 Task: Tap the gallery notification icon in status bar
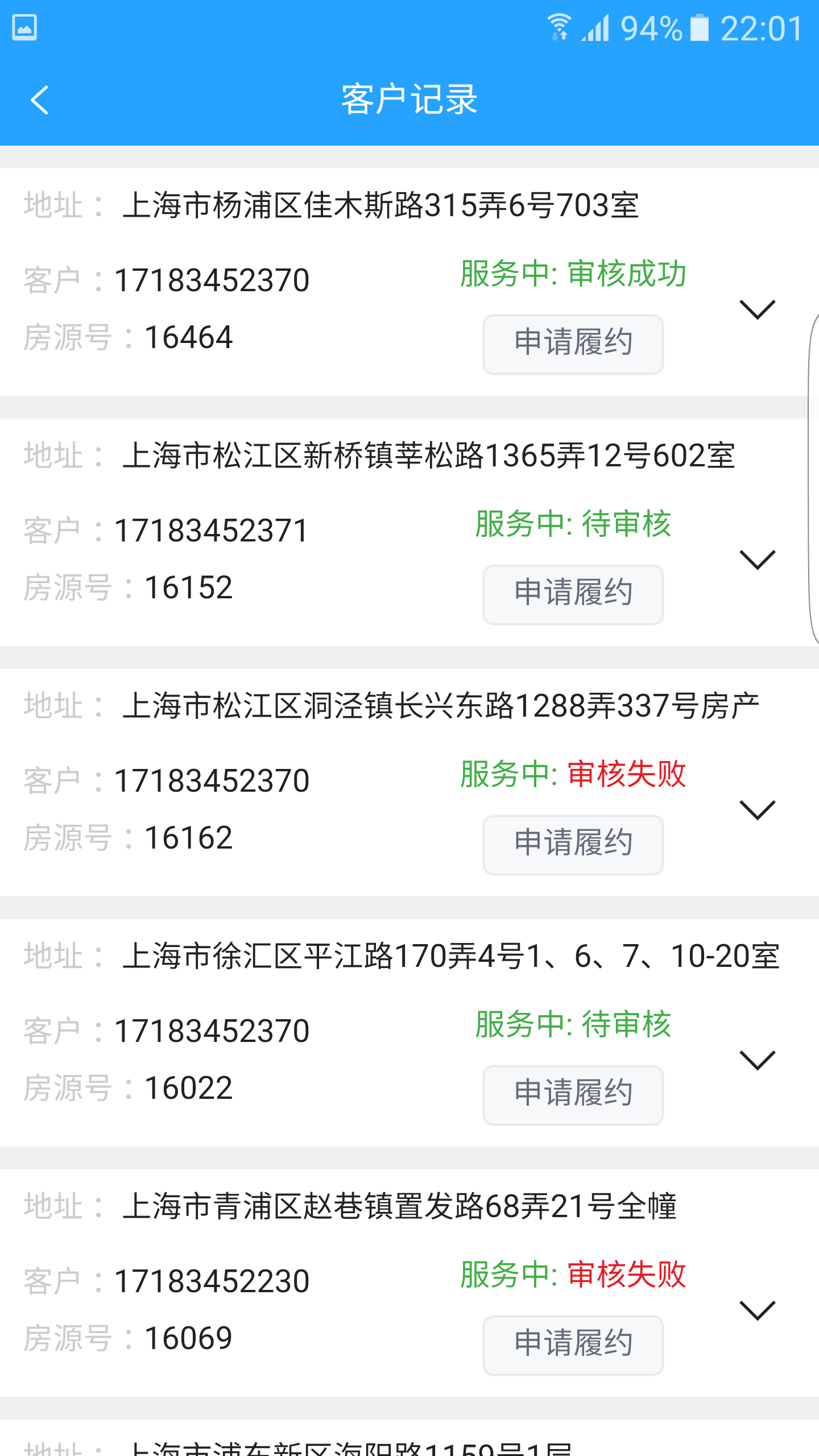tap(25, 26)
